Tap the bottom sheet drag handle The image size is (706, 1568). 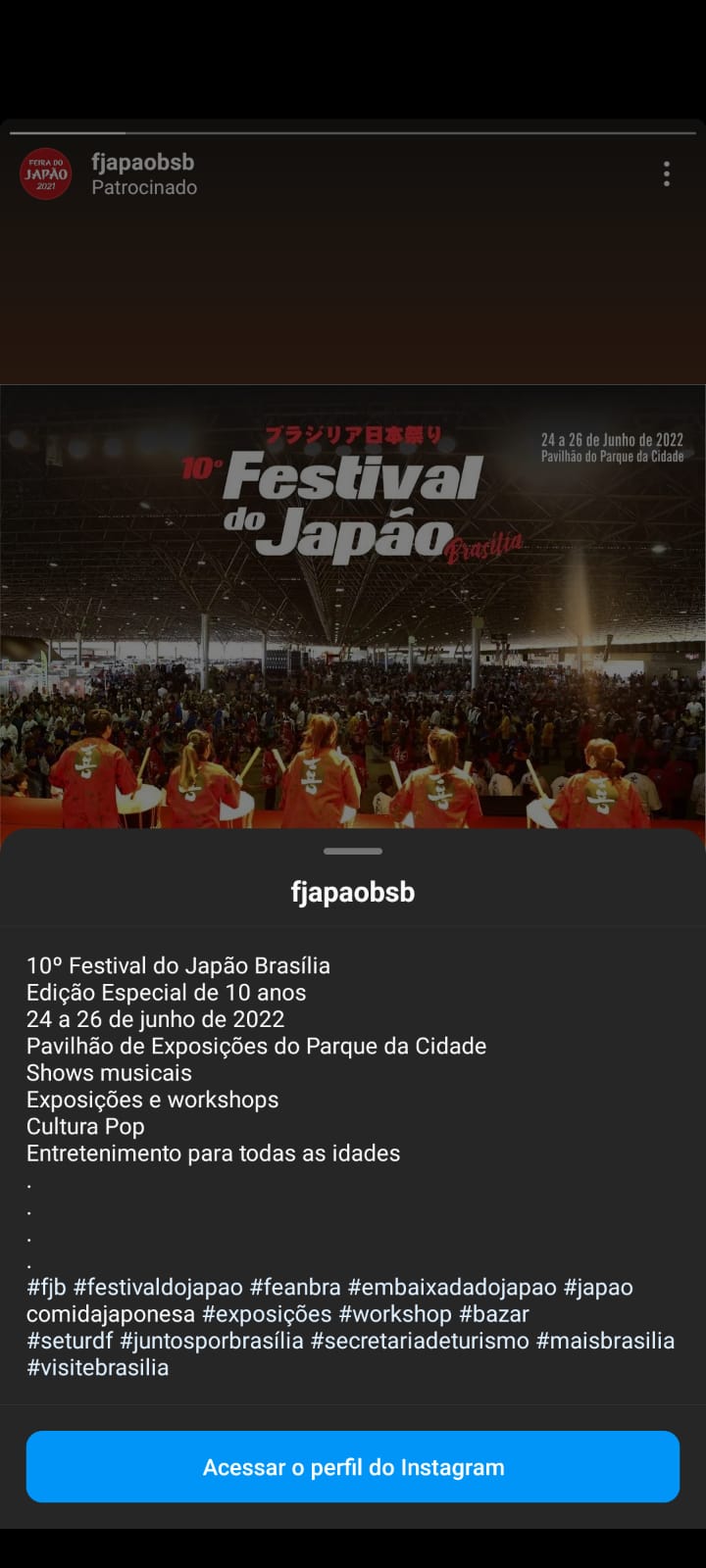[x=353, y=851]
